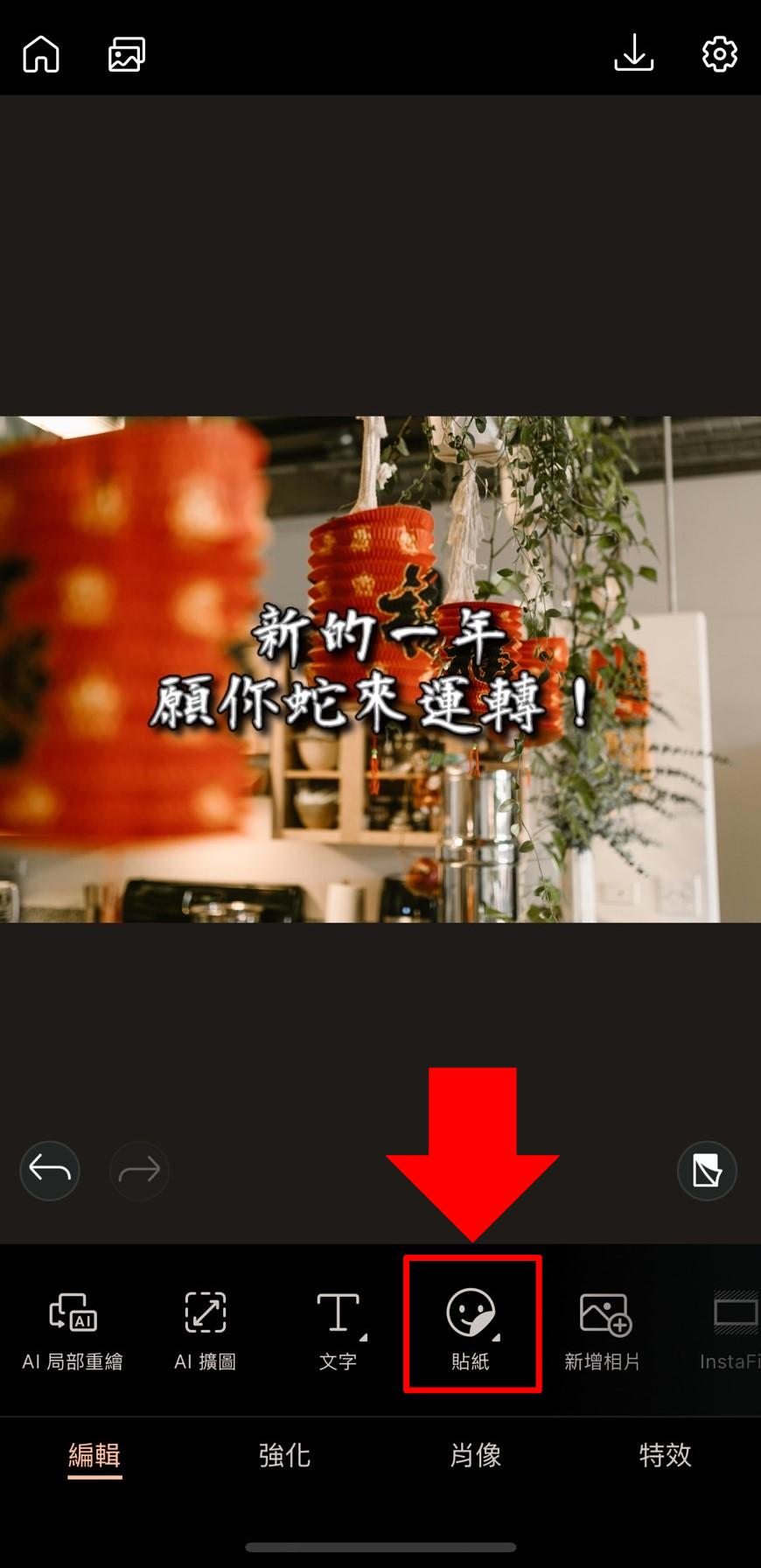Open the AI 擴圖 tool
The width and height of the screenshot is (761, 1568).
point(206,1330)
